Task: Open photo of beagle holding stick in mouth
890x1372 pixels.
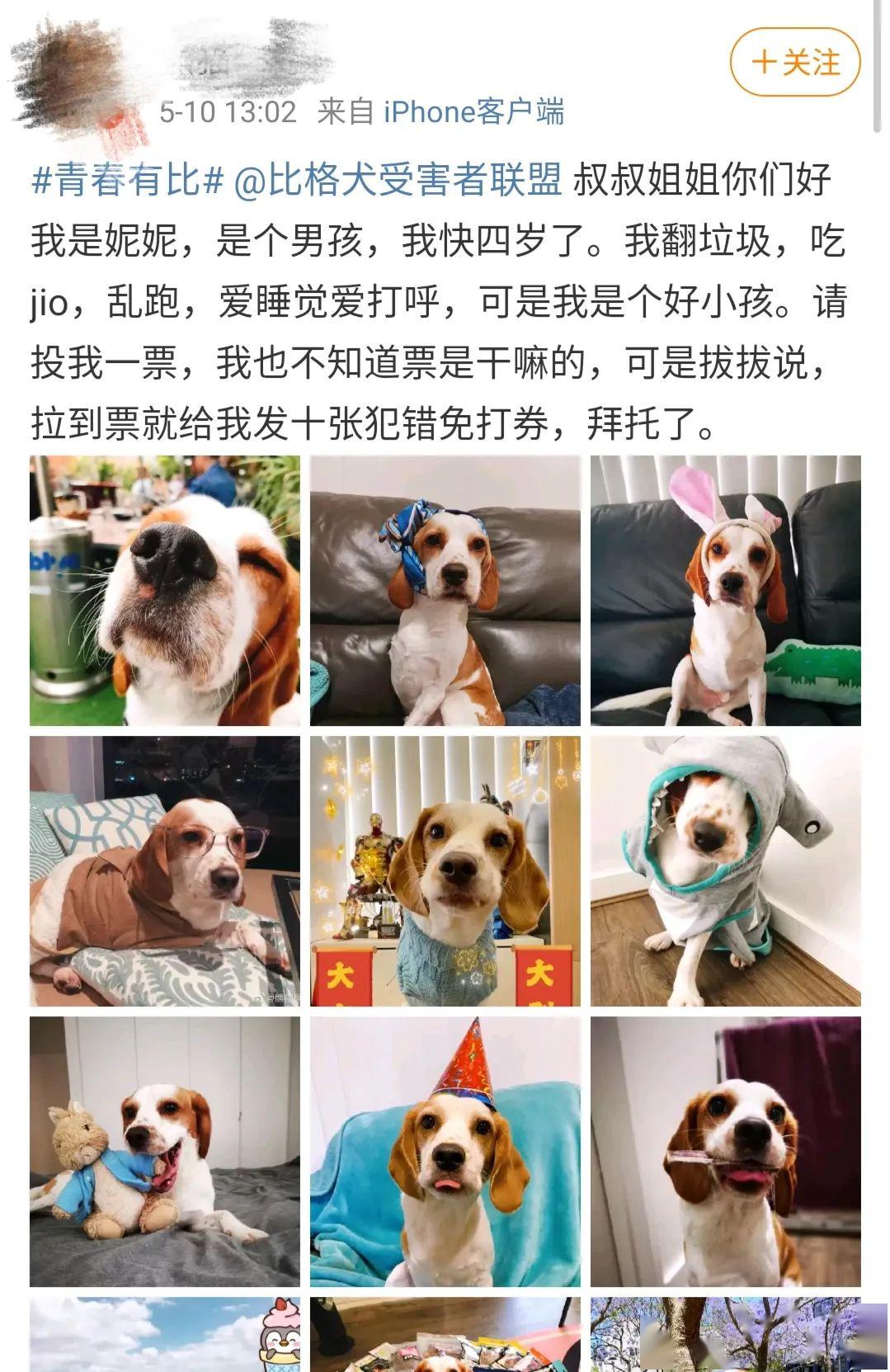Action: 726,1152
